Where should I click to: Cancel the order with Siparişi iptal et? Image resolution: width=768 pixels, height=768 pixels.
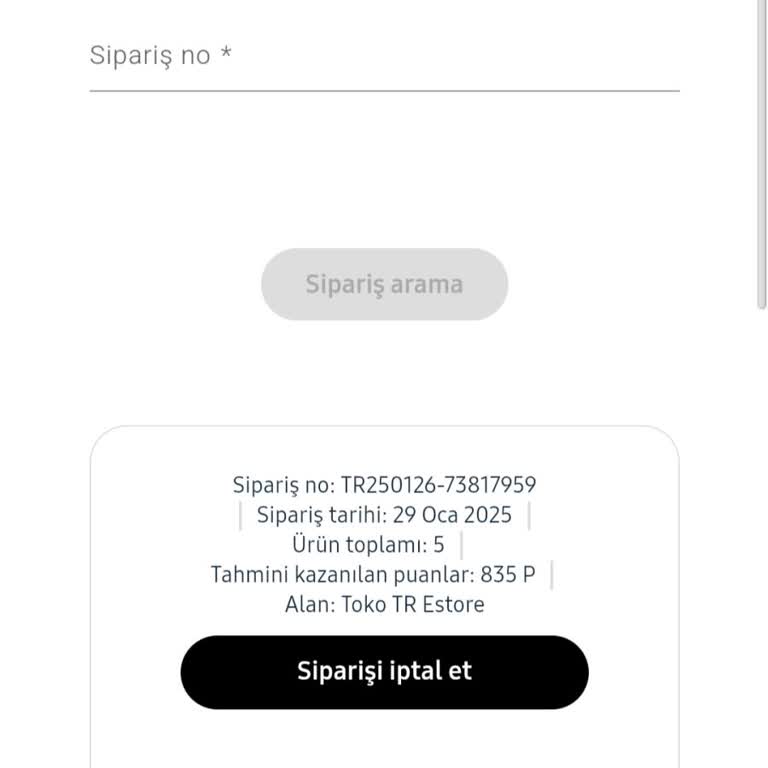(384, 672)
